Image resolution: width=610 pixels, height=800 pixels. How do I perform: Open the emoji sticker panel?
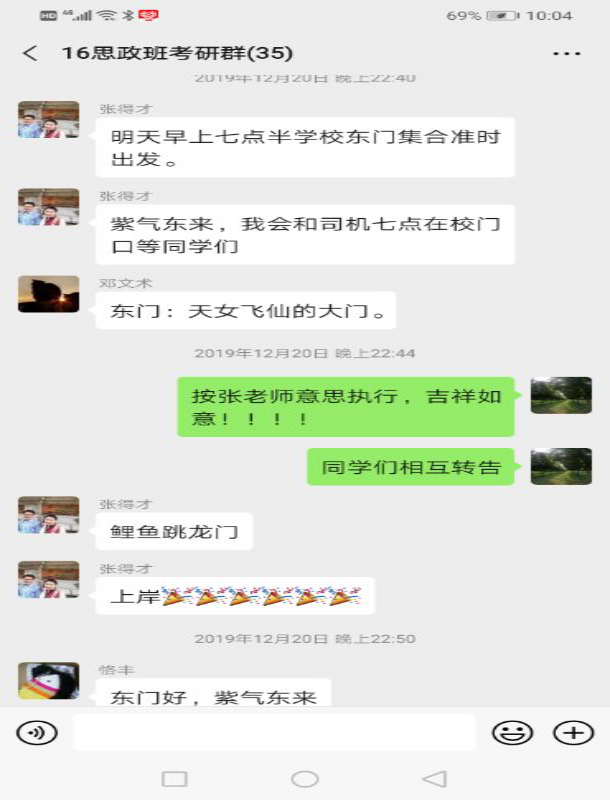(512, 733)
